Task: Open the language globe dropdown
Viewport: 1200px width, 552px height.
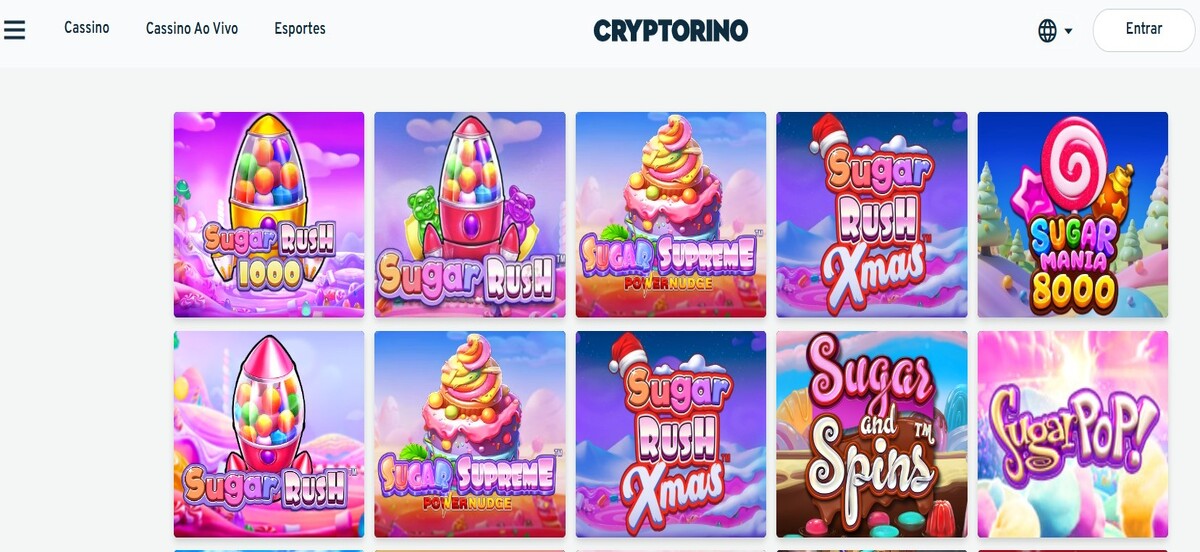Action: click(1054, 31)
